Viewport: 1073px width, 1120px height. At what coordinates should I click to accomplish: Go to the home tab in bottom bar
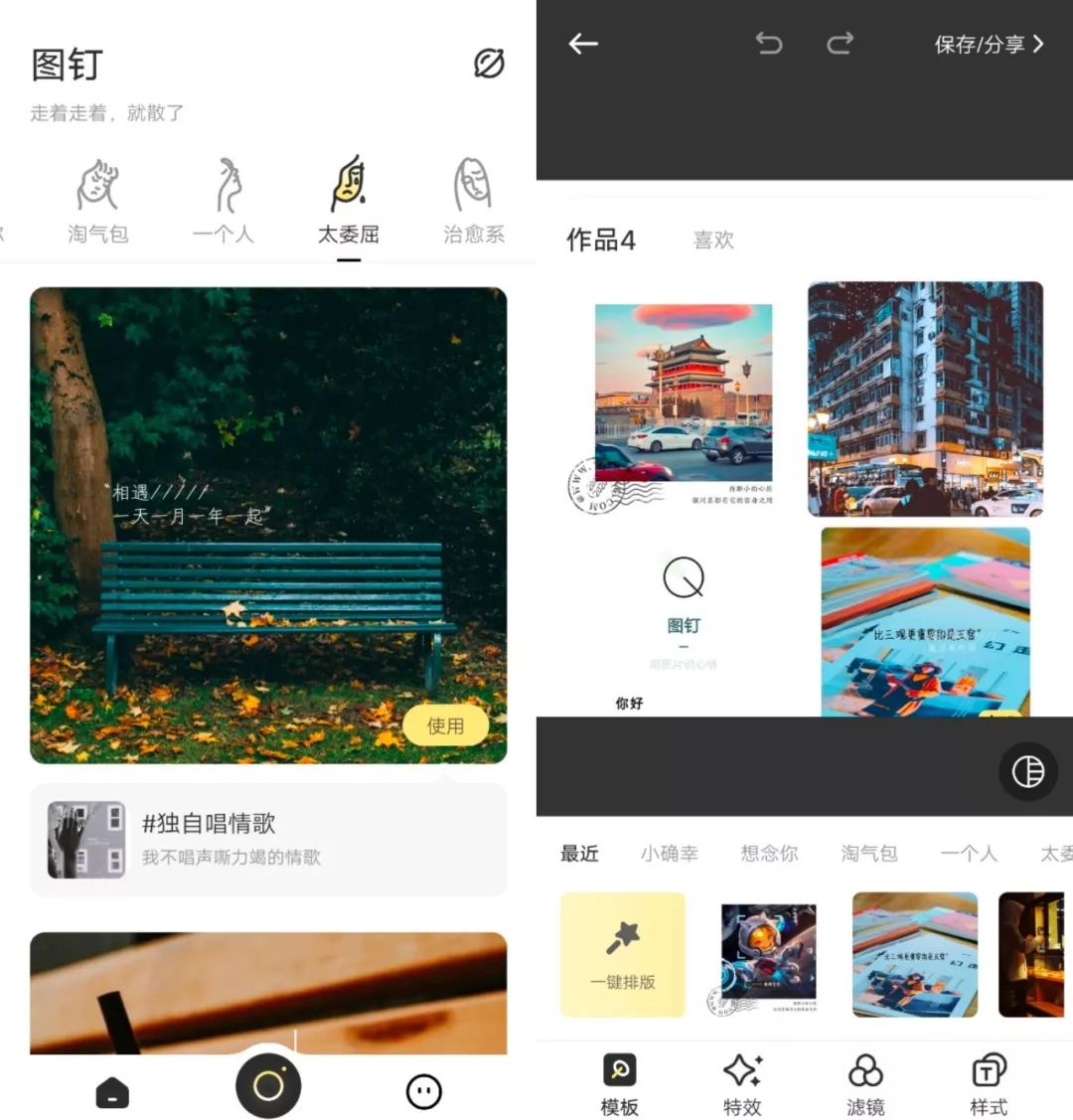pos(112,1091)
